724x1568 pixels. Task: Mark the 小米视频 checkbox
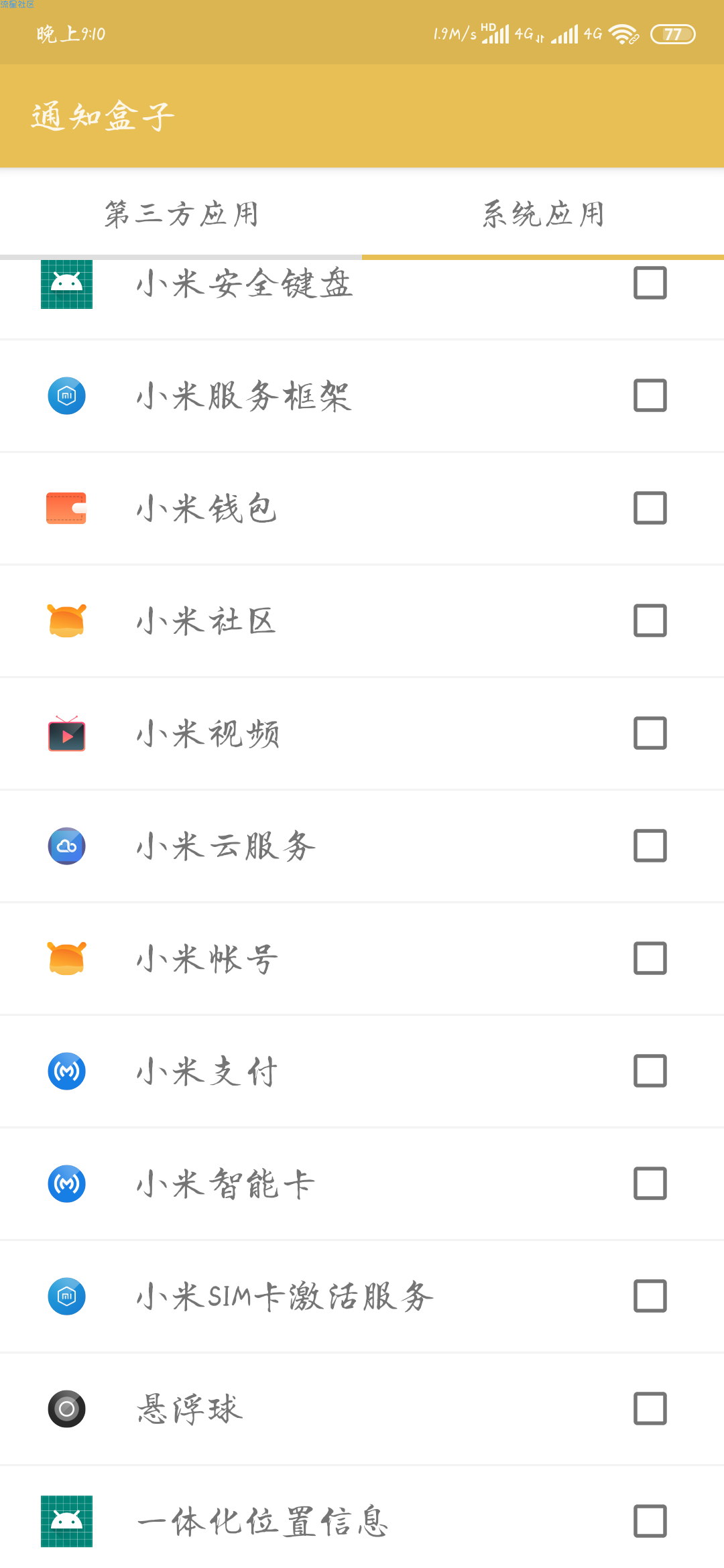pos(650,733)
